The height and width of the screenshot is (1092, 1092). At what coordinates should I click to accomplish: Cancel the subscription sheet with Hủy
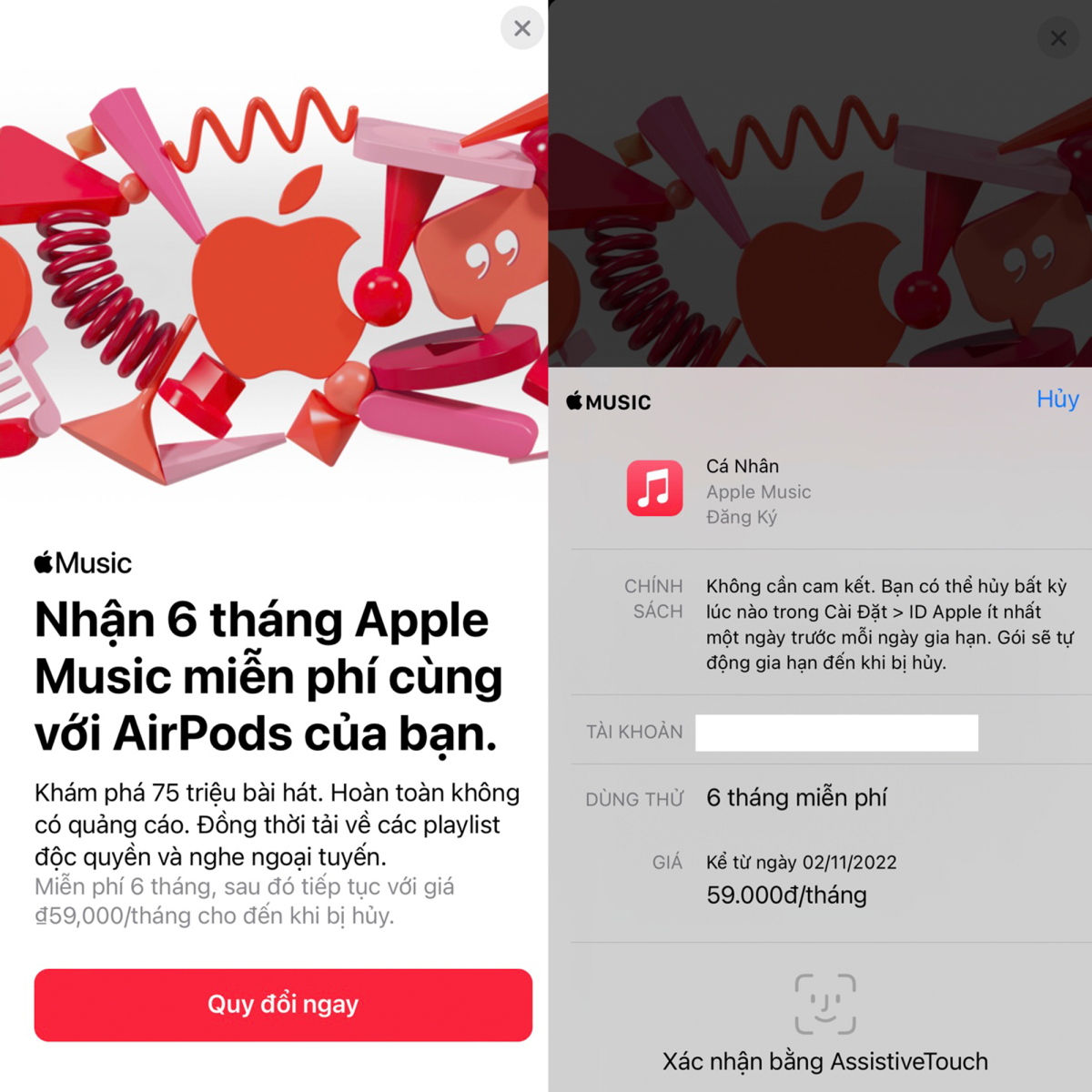pos(1057,399)
